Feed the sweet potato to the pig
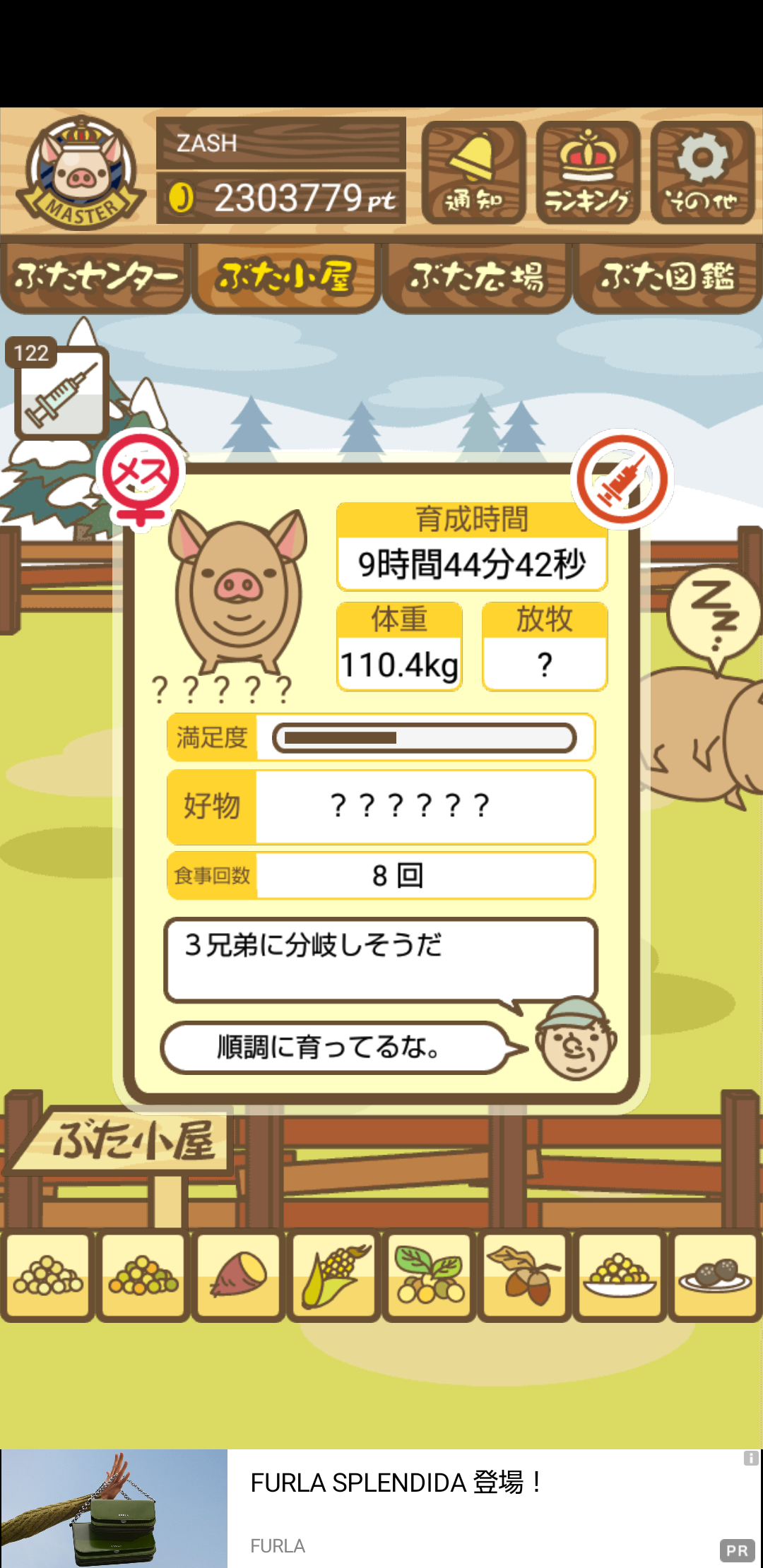 pyautogui.click(x=239, y=1276)
